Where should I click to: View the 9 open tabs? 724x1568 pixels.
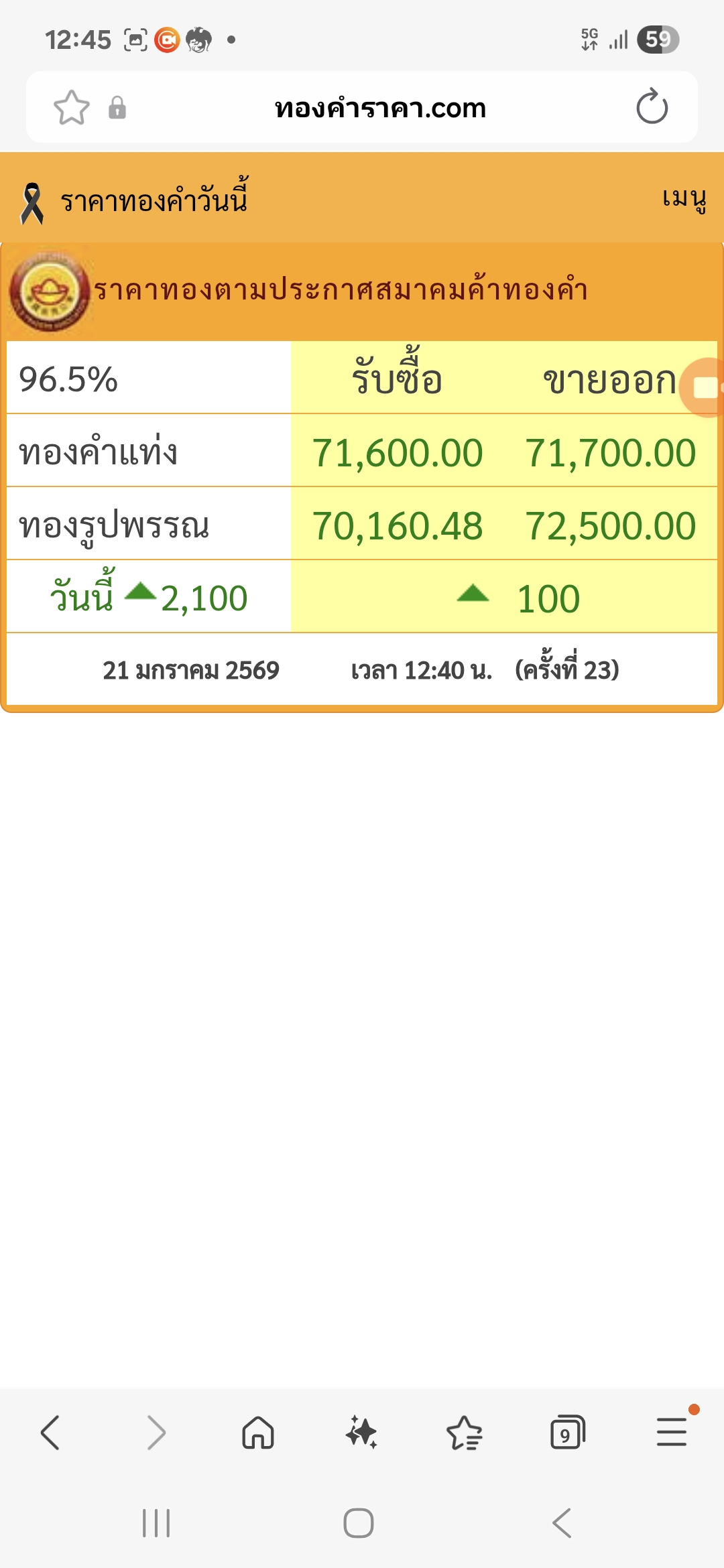click(x=567, y=1433)
